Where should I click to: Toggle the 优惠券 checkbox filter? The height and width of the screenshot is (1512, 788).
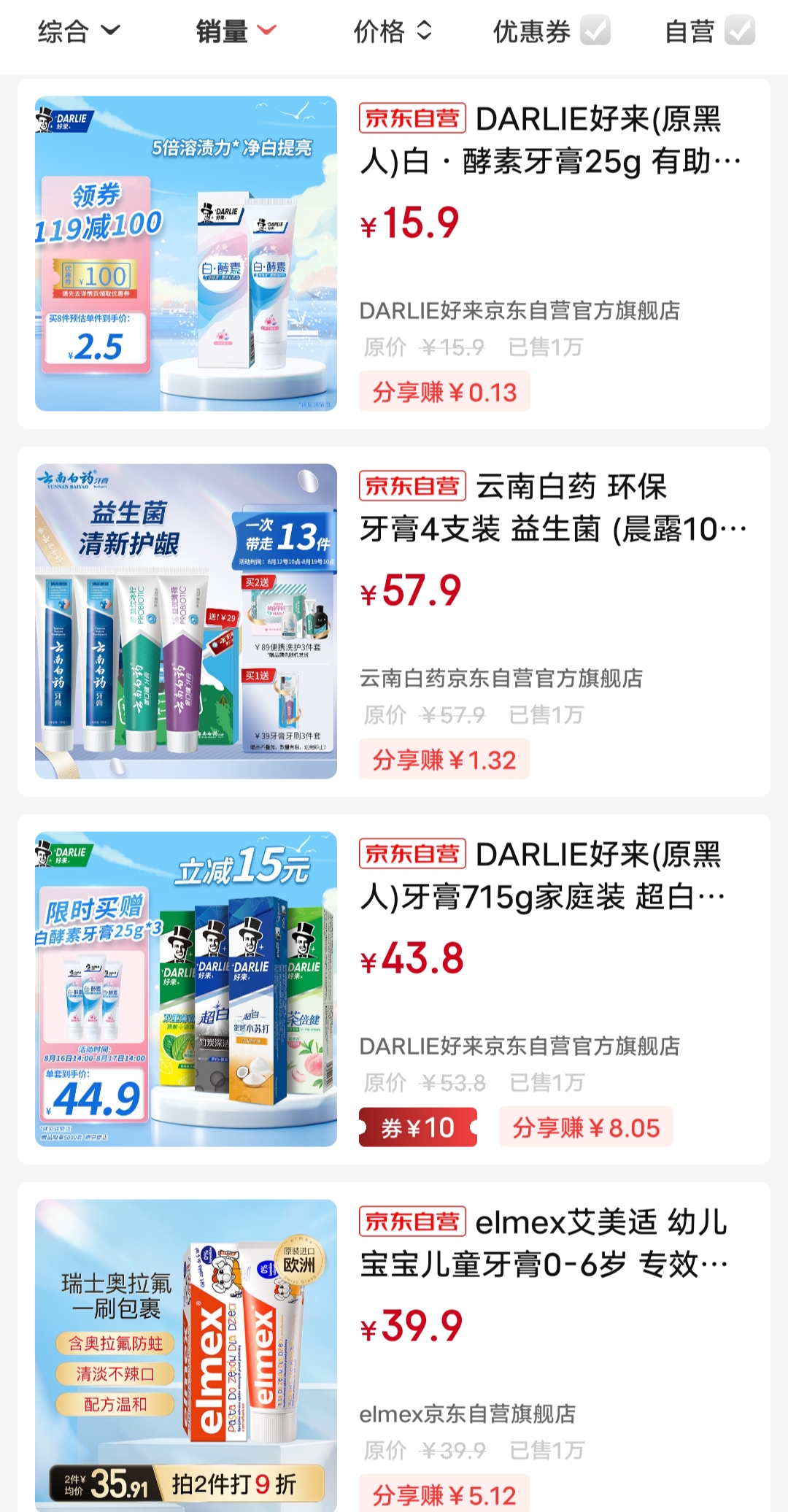point(595,31)
